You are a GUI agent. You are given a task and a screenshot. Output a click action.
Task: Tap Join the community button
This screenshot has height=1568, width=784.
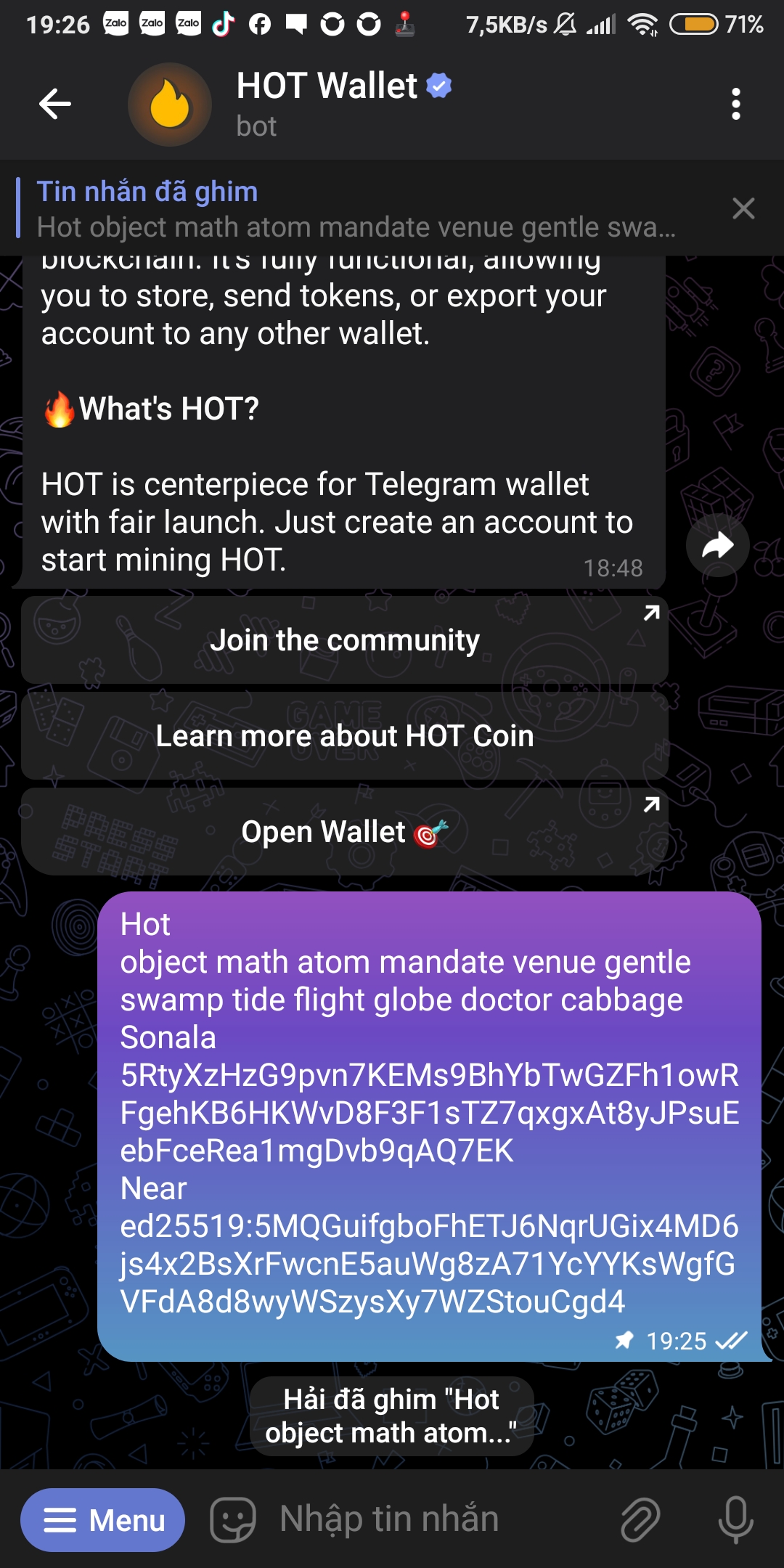coord(345,640)
